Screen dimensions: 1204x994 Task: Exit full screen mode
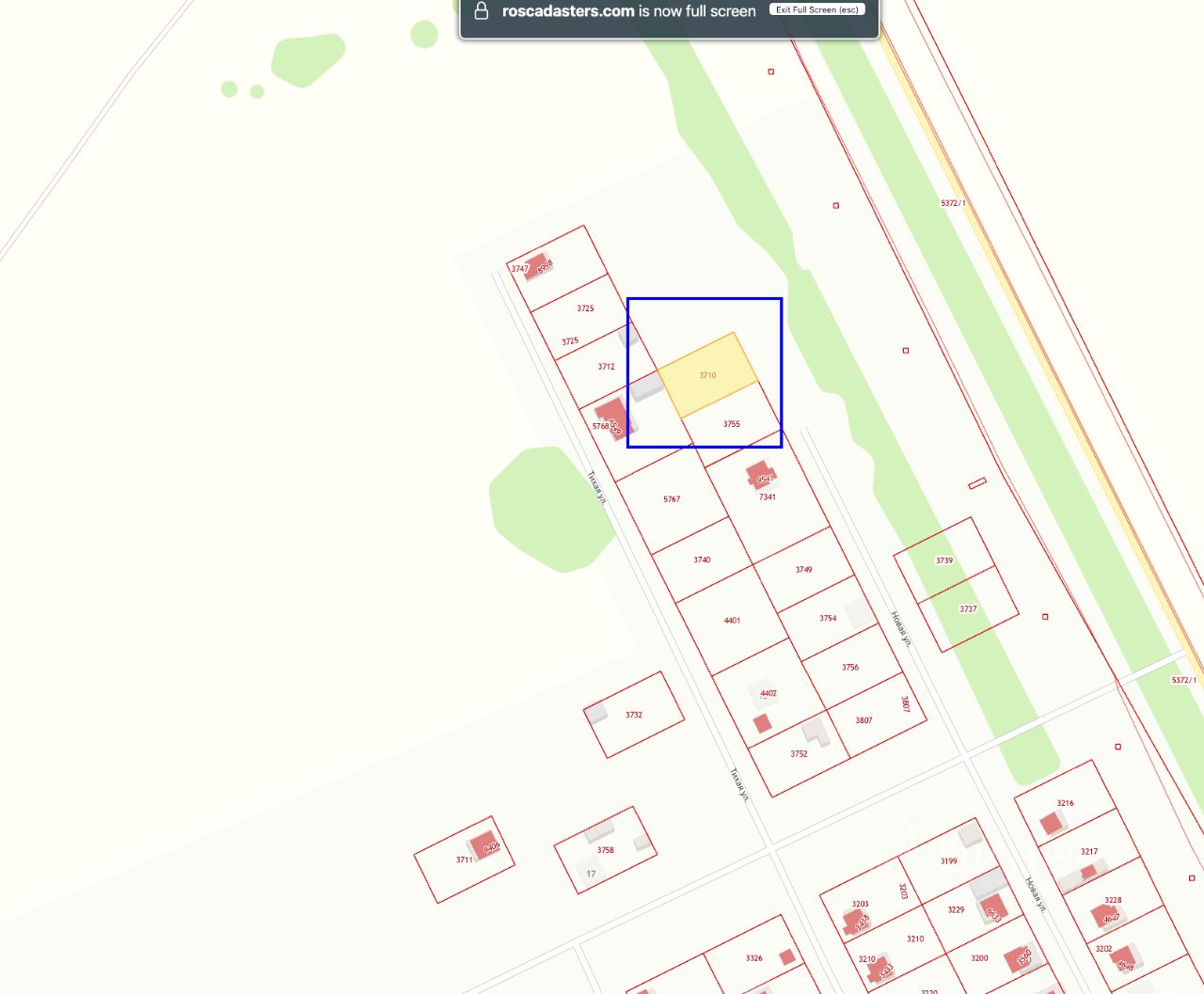point(816,9)
